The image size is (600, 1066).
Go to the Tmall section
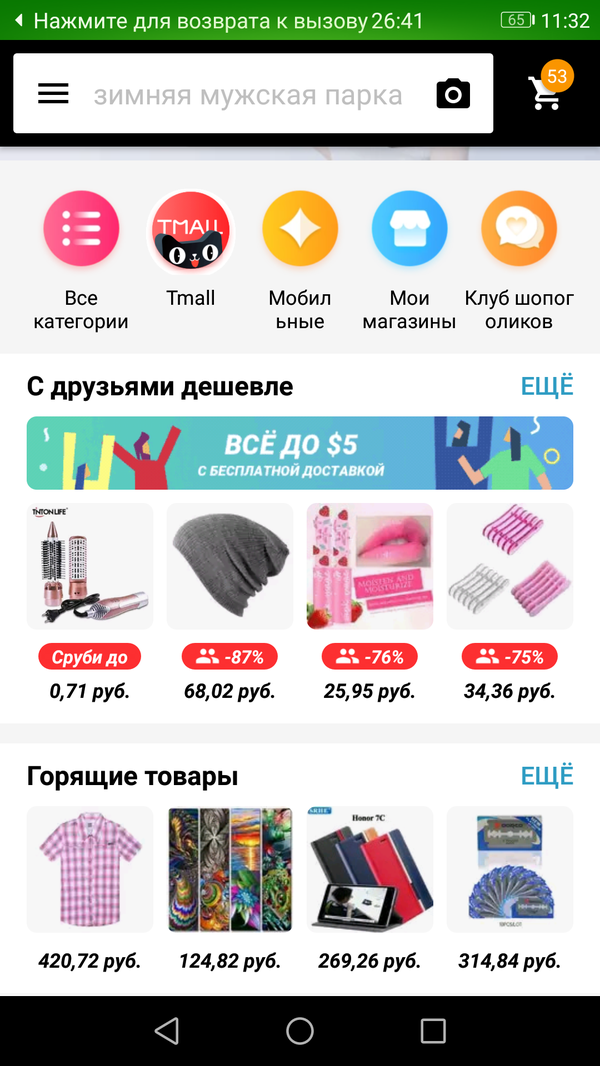tap(191, 232)
